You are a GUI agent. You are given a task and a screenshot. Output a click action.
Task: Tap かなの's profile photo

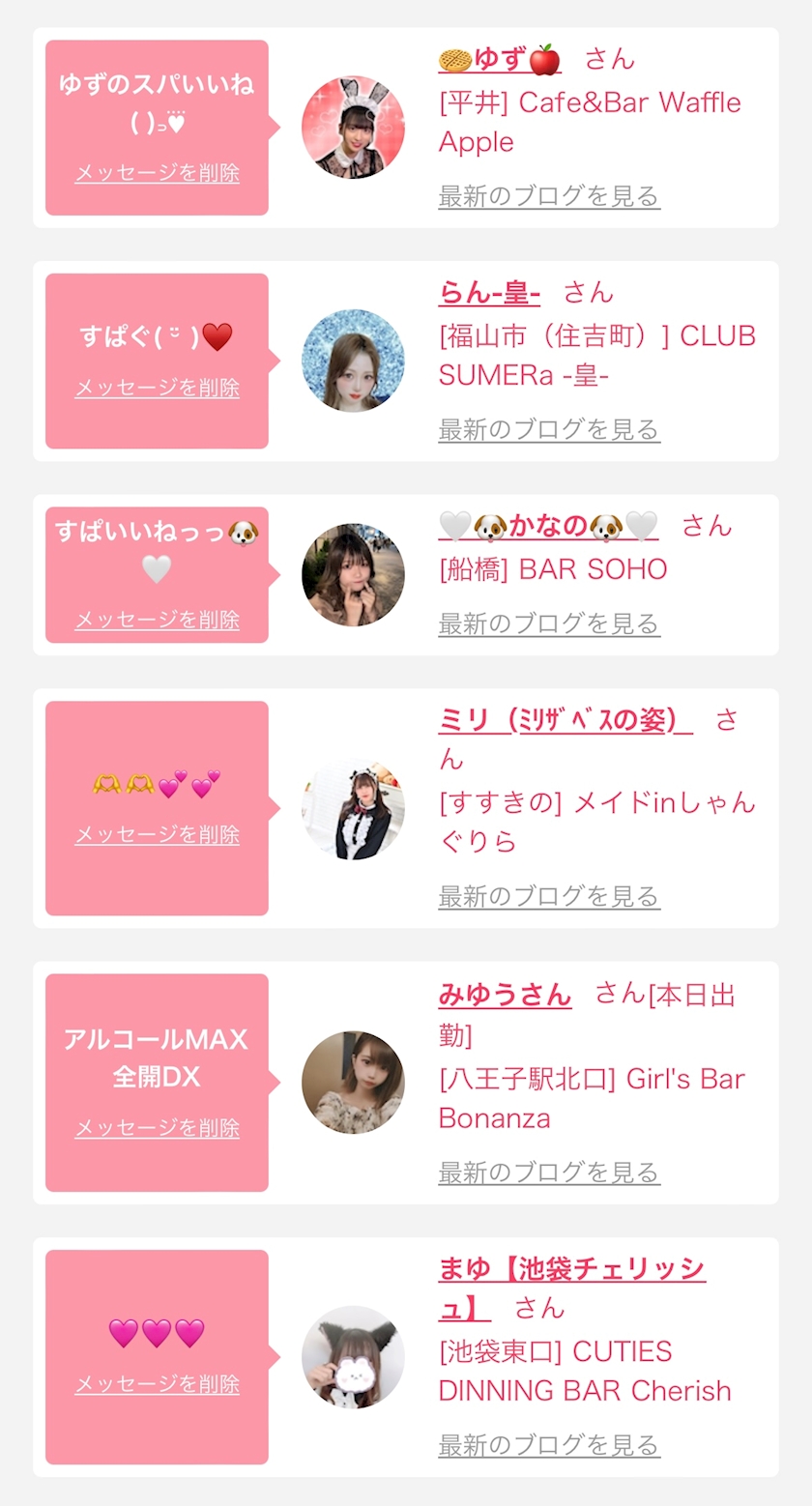[x=353, y=575]
